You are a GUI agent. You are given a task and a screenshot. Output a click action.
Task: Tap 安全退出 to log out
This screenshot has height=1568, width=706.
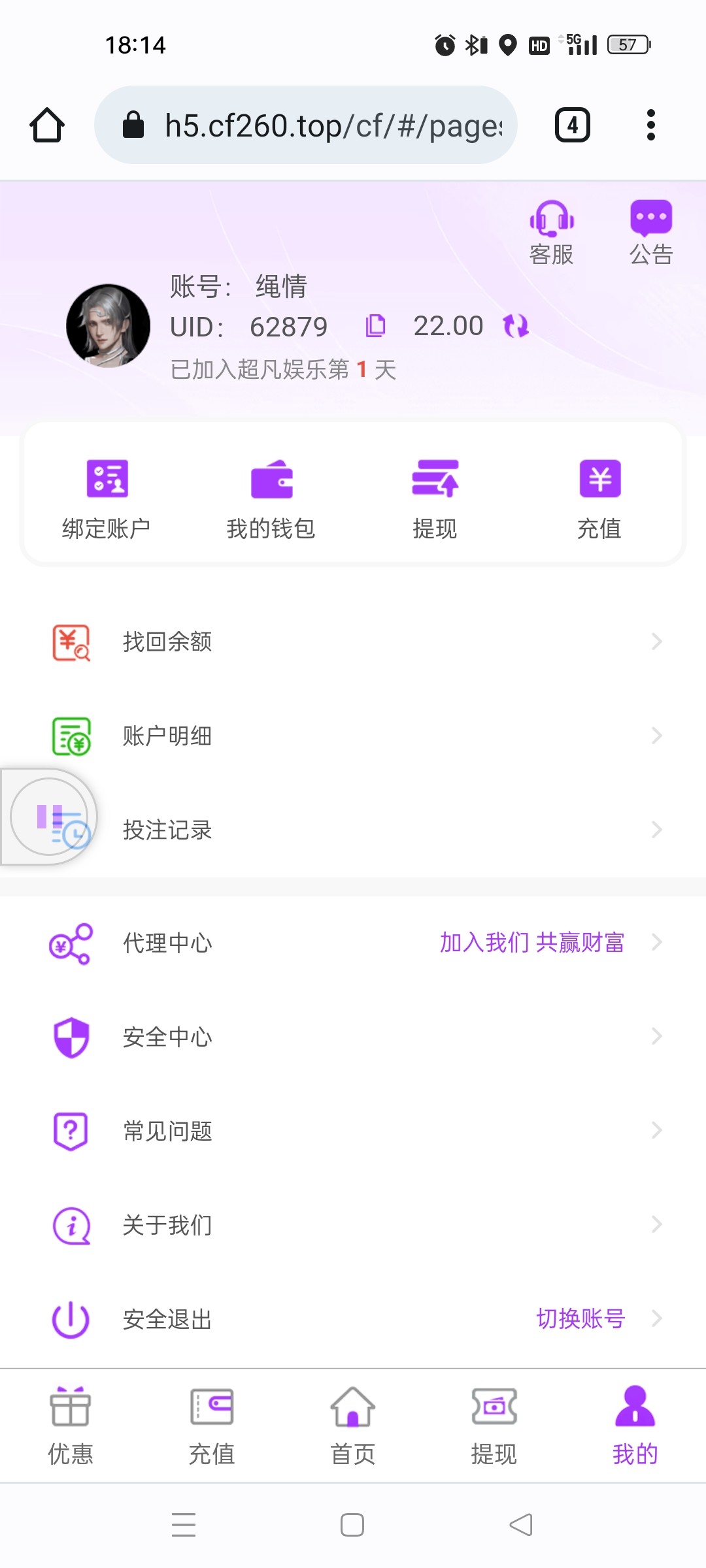click(x=167, y=1319)
